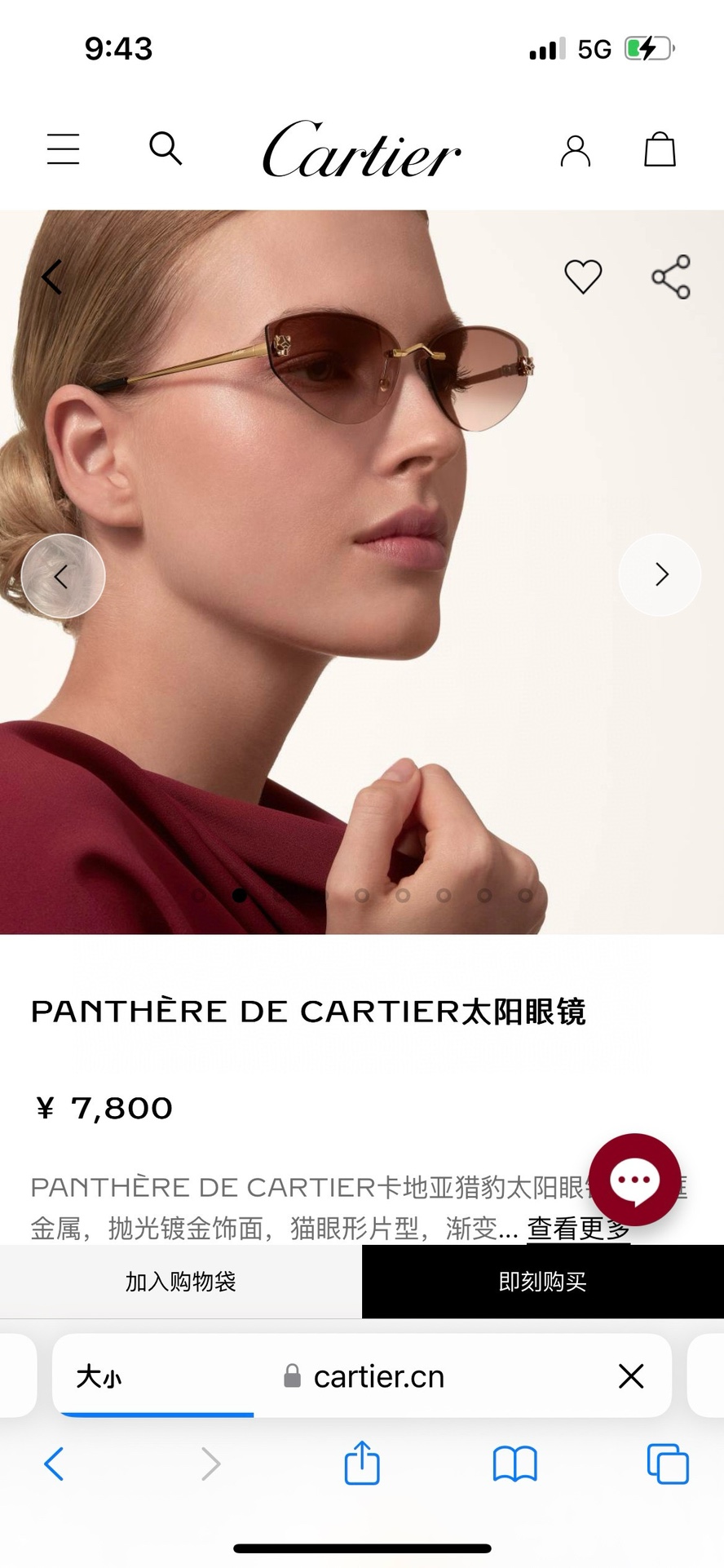The image size is (724, 1568).
Task: Tap 即刻购买 to buy now
Action: pos(543,1282)
